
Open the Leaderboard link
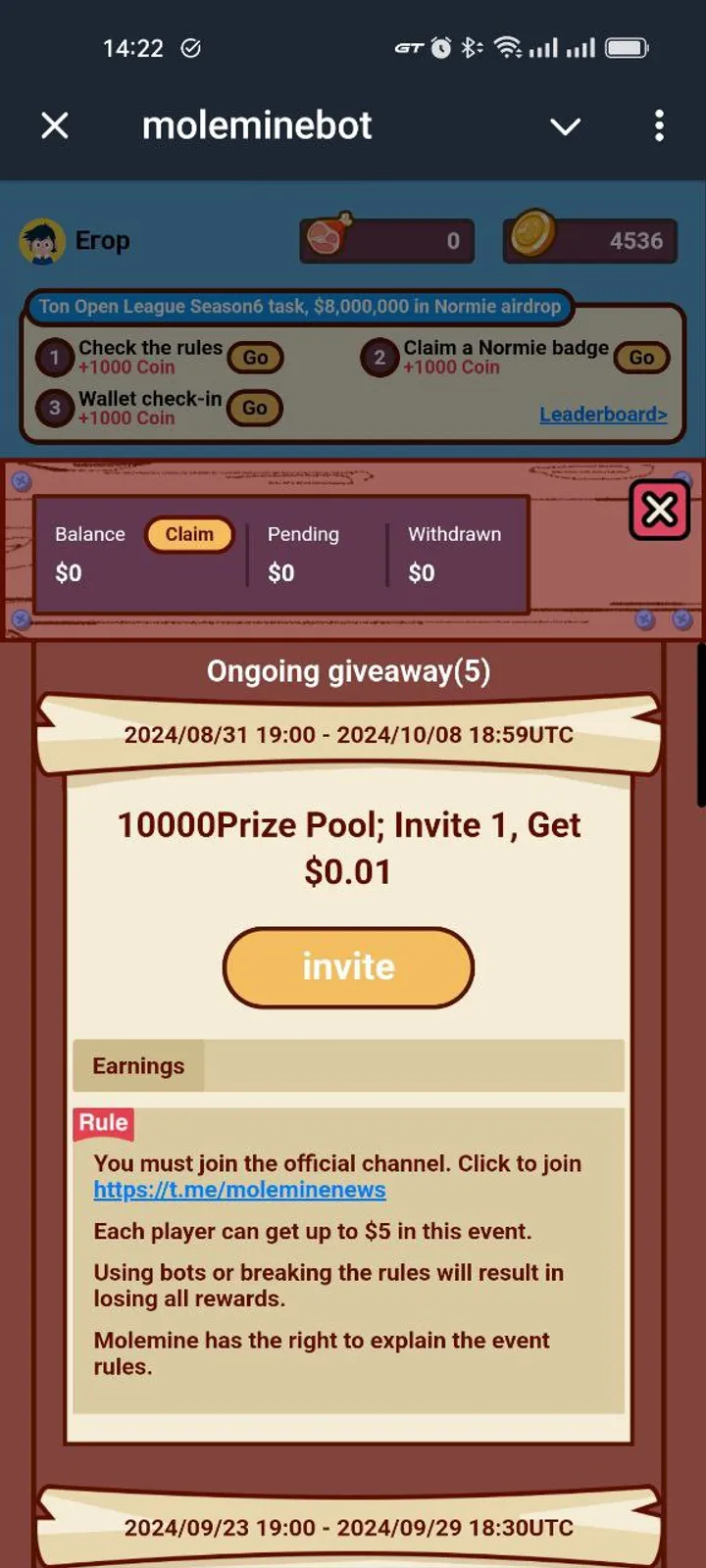click(x=603, y=415)
